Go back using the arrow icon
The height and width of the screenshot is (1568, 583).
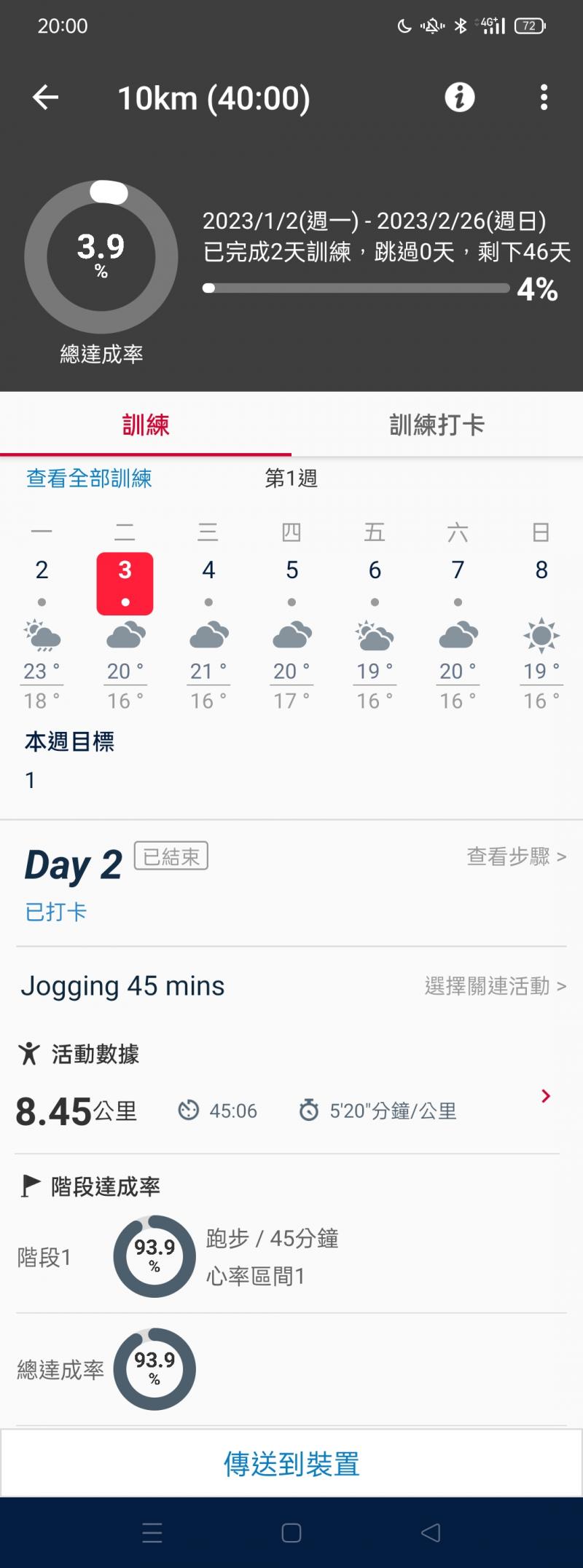45,98
